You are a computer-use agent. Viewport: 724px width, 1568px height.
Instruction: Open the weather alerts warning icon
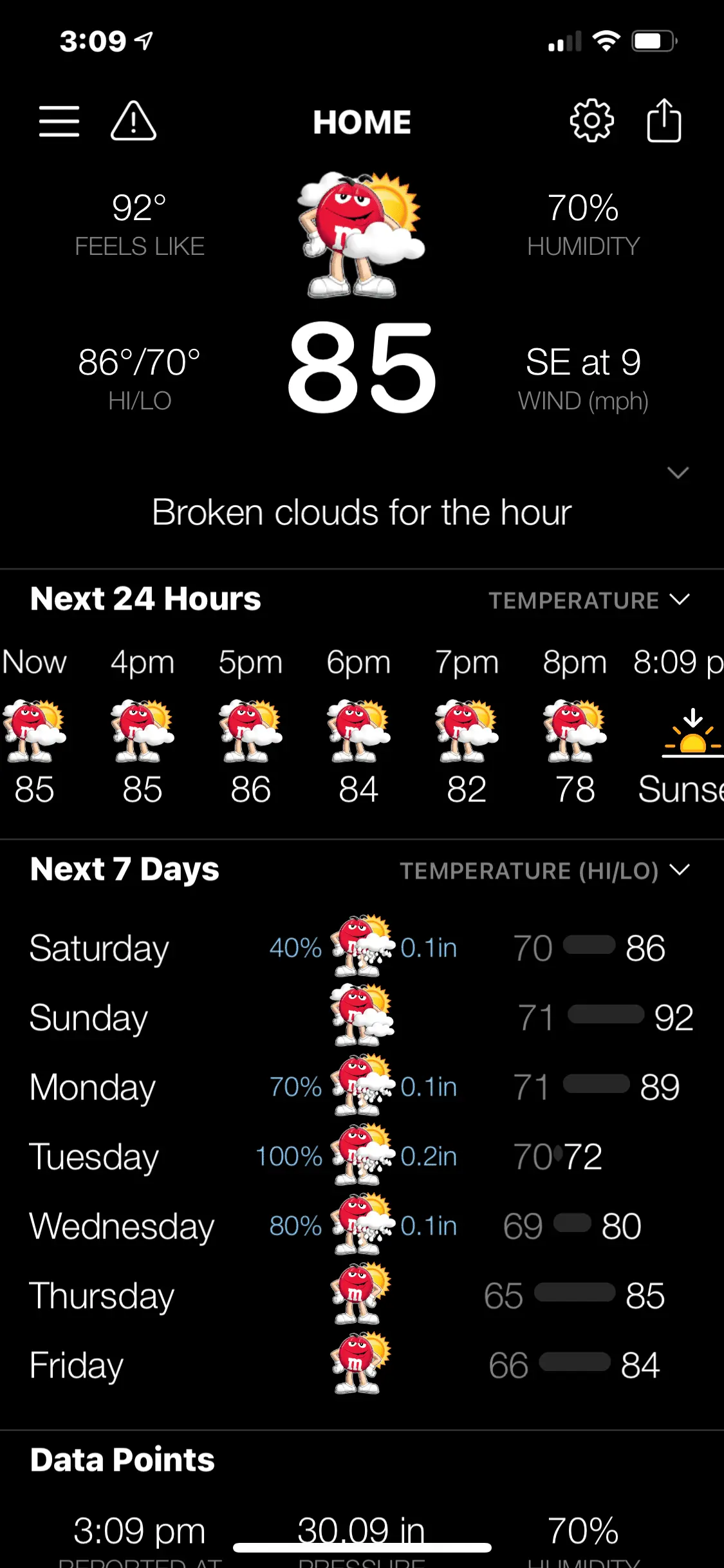pos(133,121)
